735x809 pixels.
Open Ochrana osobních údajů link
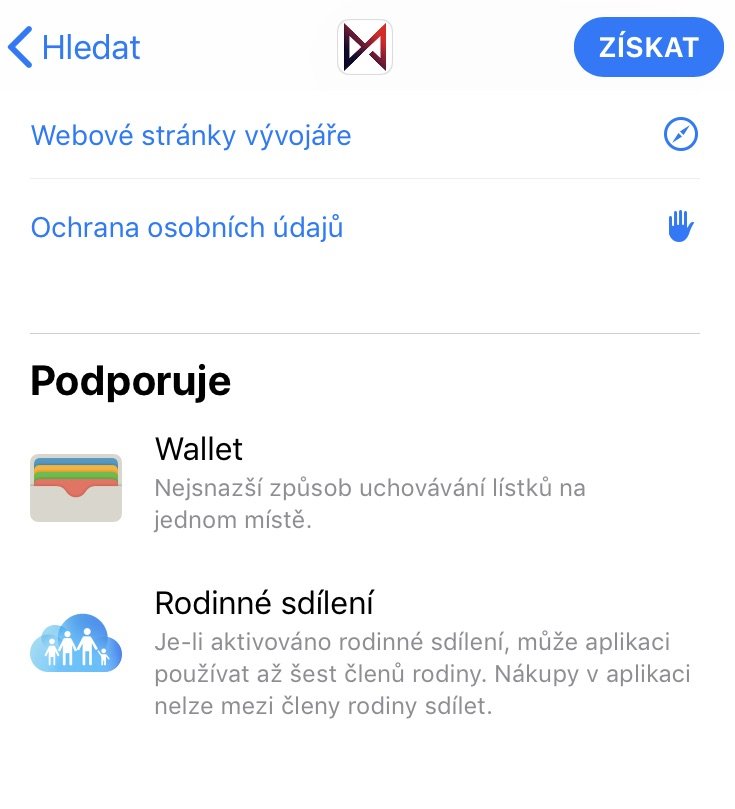click(x=187, y=228)
